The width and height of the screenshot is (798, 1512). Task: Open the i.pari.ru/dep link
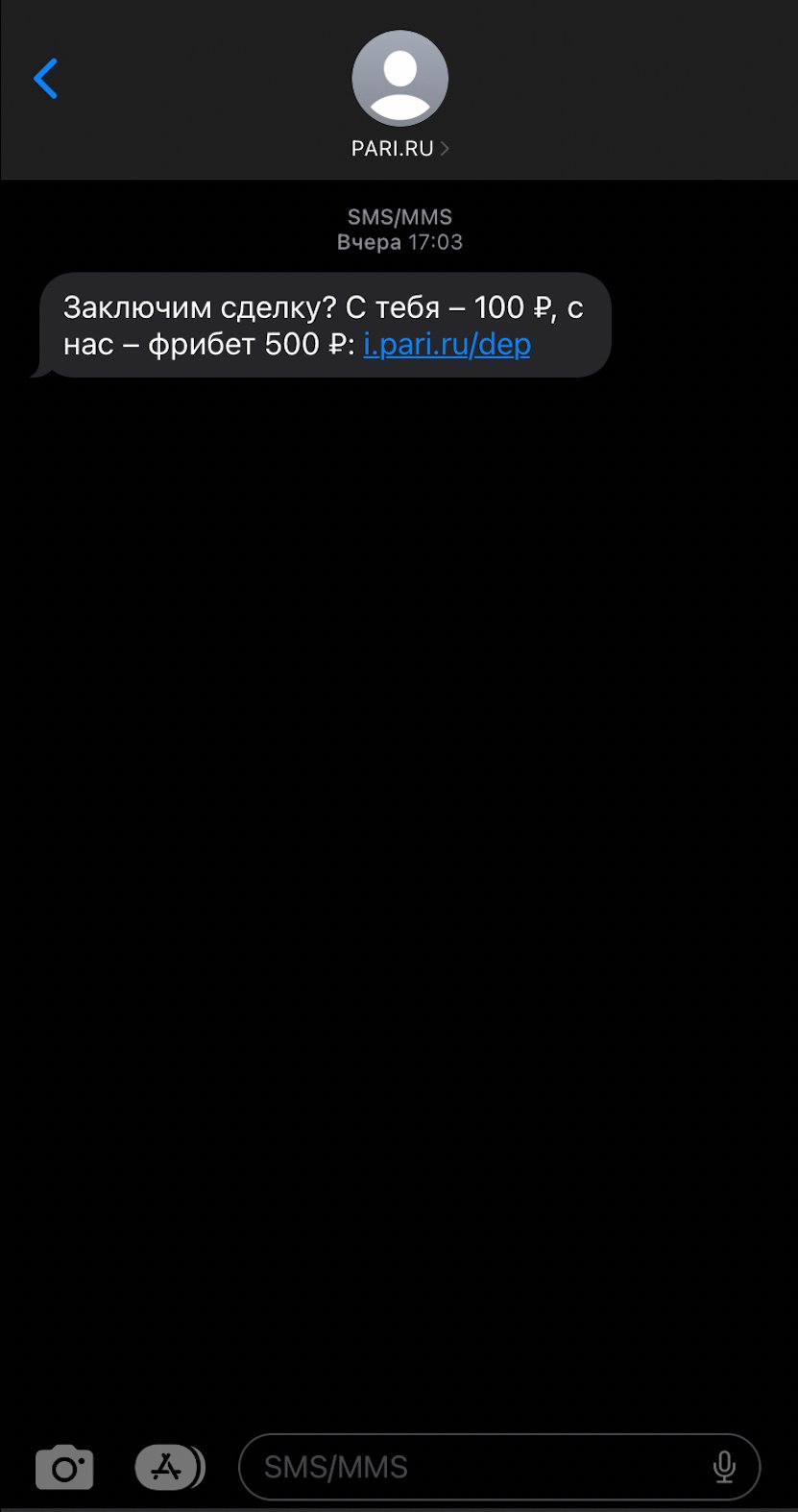pos(447,344)
